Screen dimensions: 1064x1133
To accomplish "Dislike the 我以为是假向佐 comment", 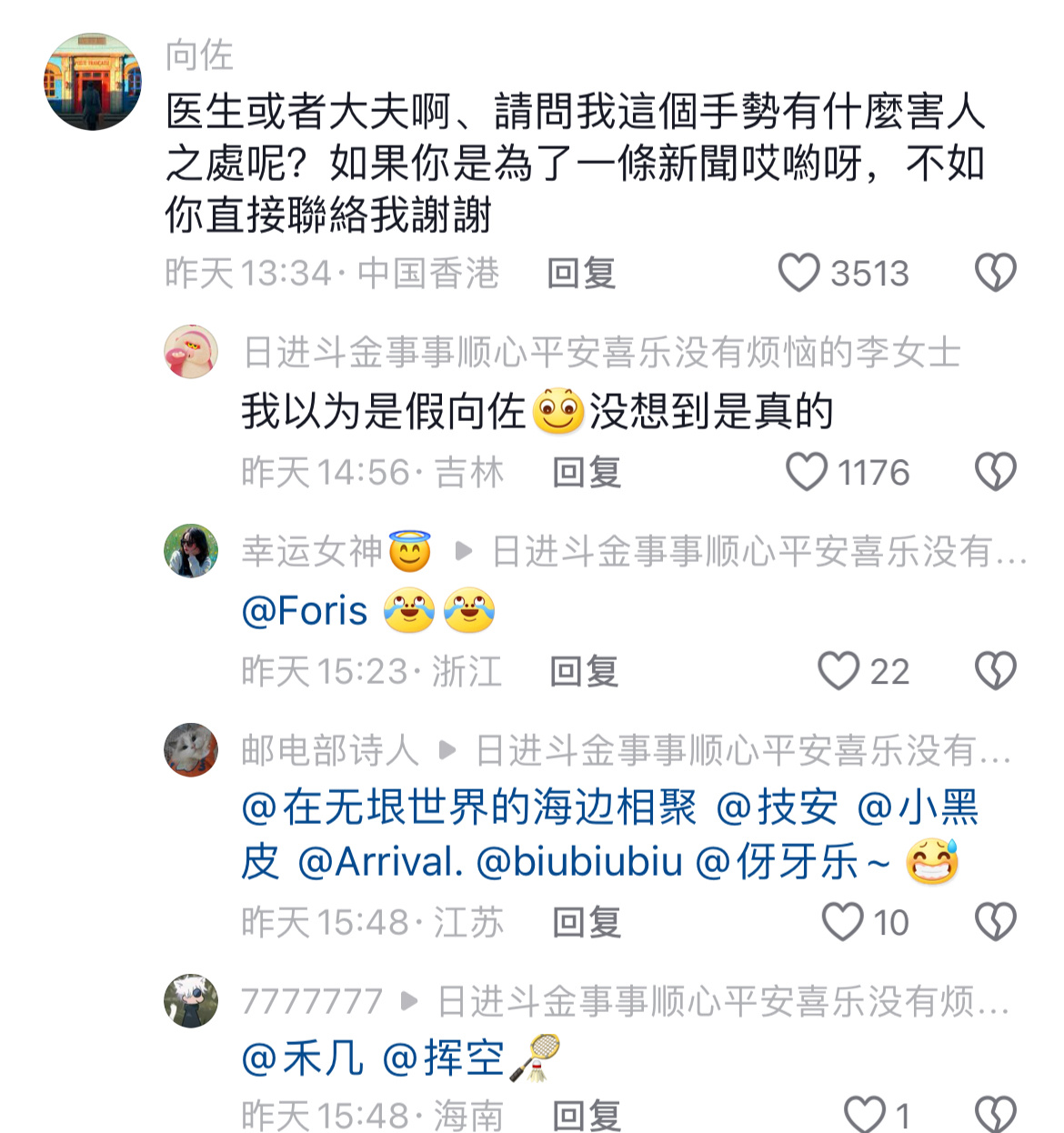I will [995, 473].
